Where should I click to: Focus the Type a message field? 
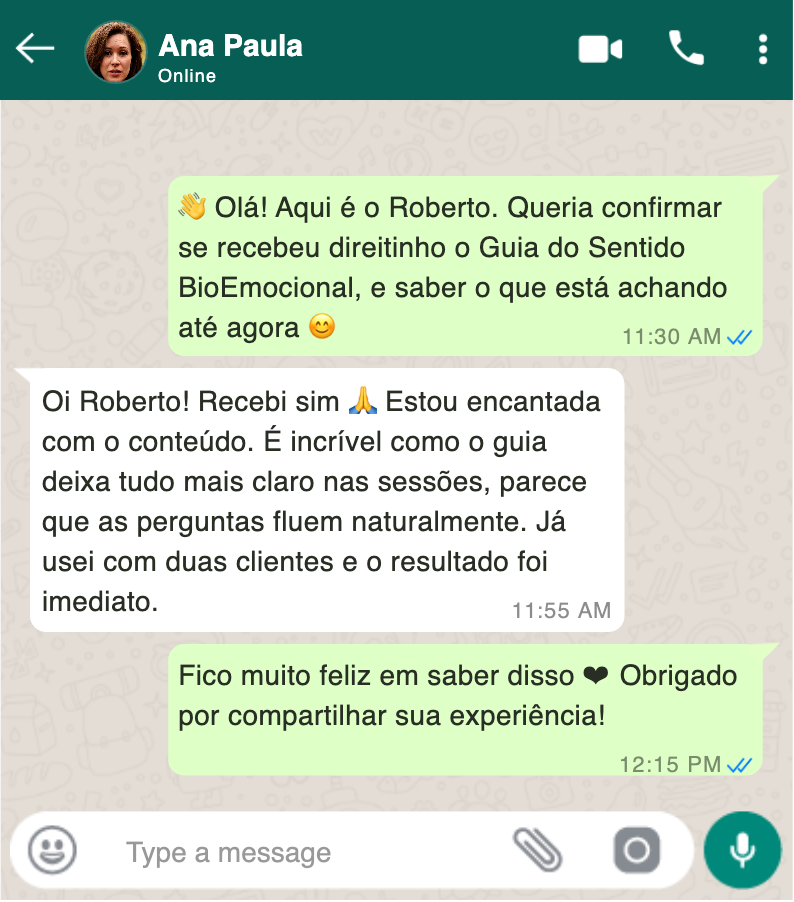[x=300, y=853]
